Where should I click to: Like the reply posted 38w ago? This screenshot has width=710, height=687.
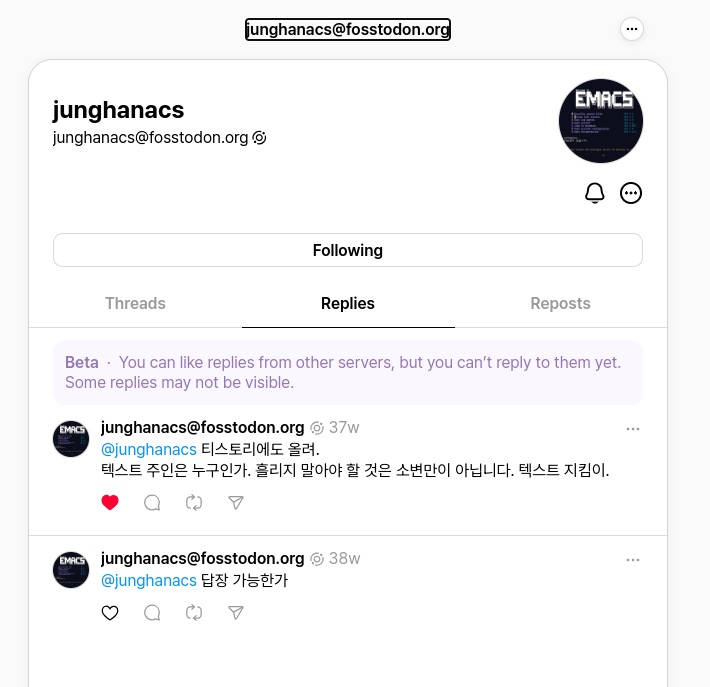click(110, 612)
